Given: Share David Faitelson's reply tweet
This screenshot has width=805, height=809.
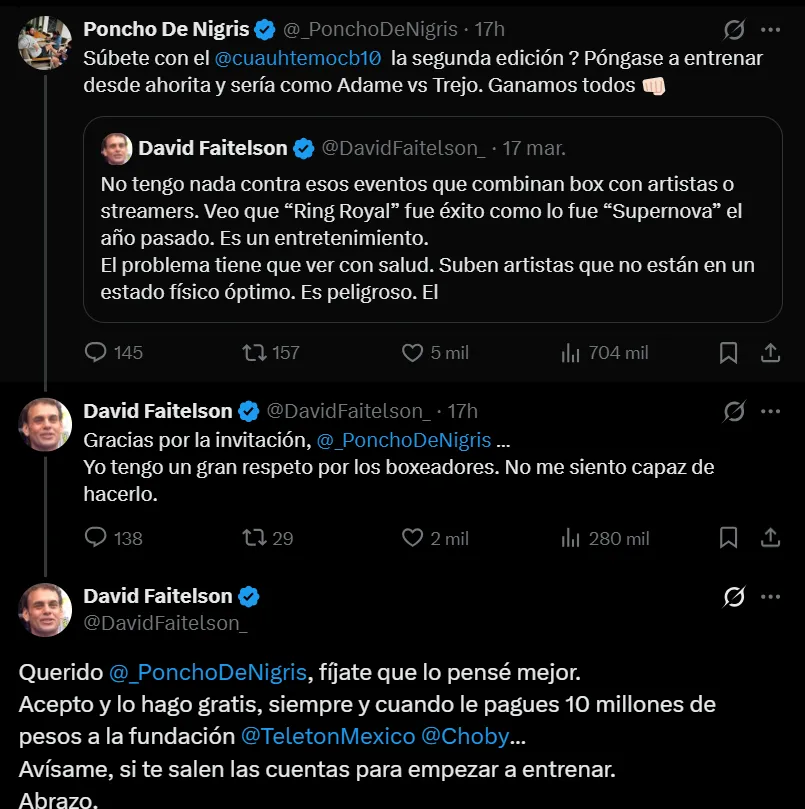Looking at the screenshot, I should coord(770,538).
